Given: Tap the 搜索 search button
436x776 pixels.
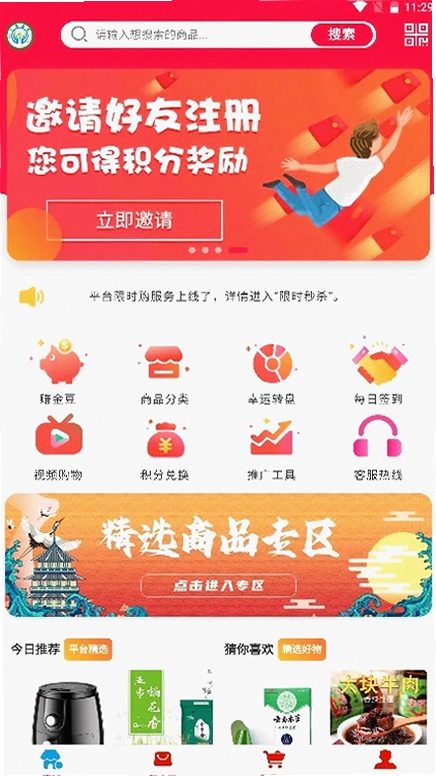Looking at the screenshot, I should pos(341,35).
